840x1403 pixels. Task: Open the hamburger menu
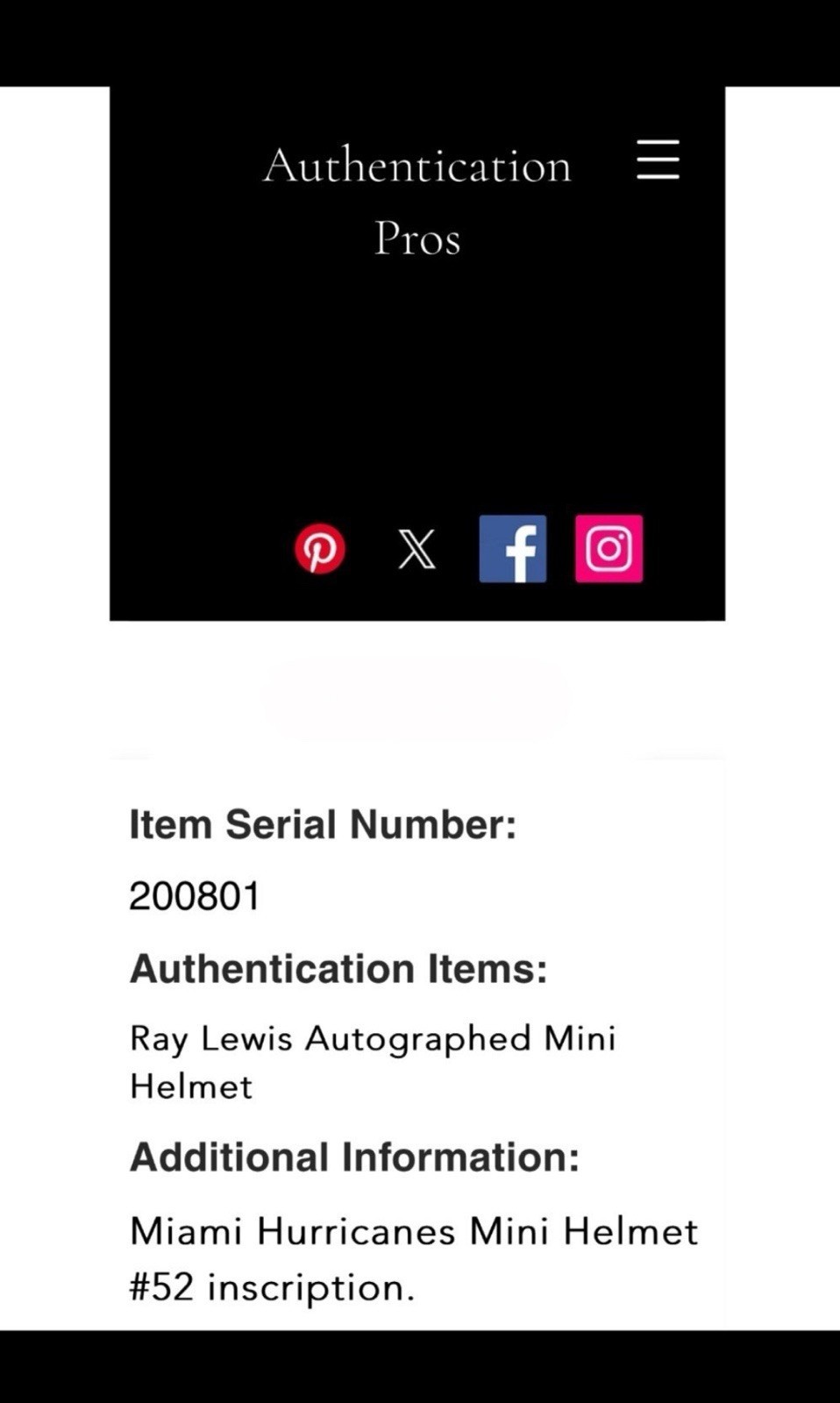point(658,160)
